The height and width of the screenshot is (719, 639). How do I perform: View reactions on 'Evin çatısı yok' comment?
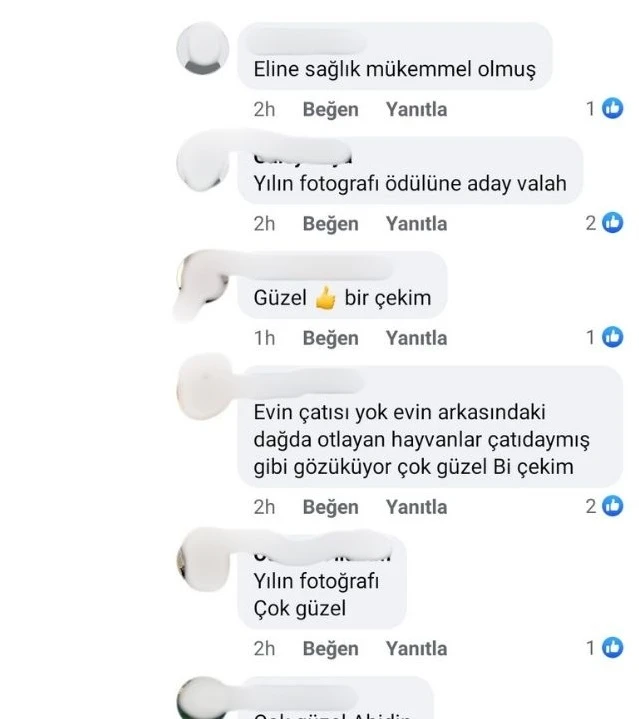coord(605,507)
